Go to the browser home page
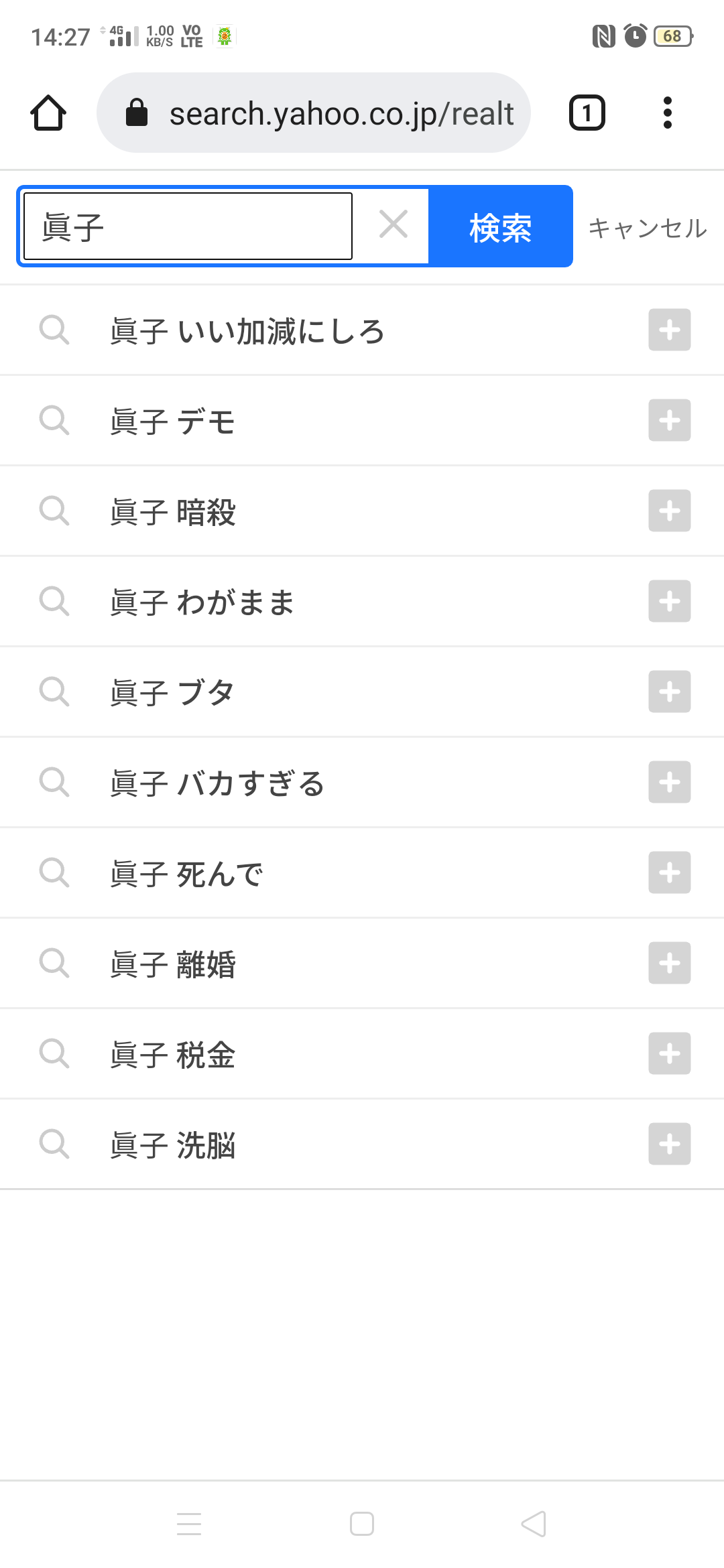This screenshot has width=724, height=1568. click(x=48, y=113)
